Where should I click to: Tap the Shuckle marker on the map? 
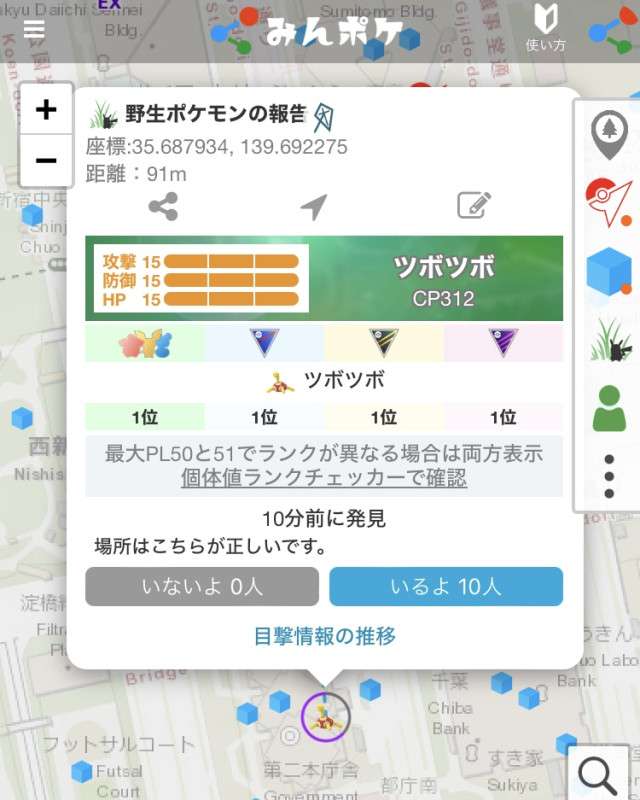[x=325, y=716]
